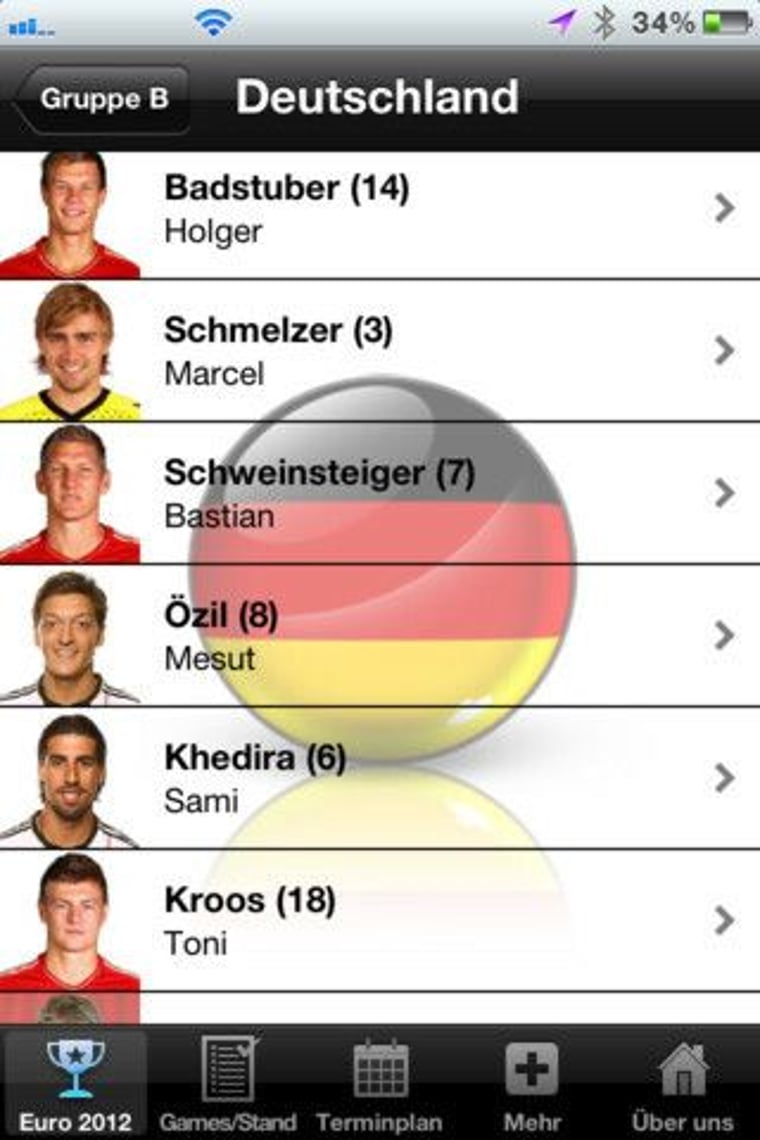760x1140 pixels.
Task: Select Mesut Özil from the list
Action: click(x=380, y=635)
